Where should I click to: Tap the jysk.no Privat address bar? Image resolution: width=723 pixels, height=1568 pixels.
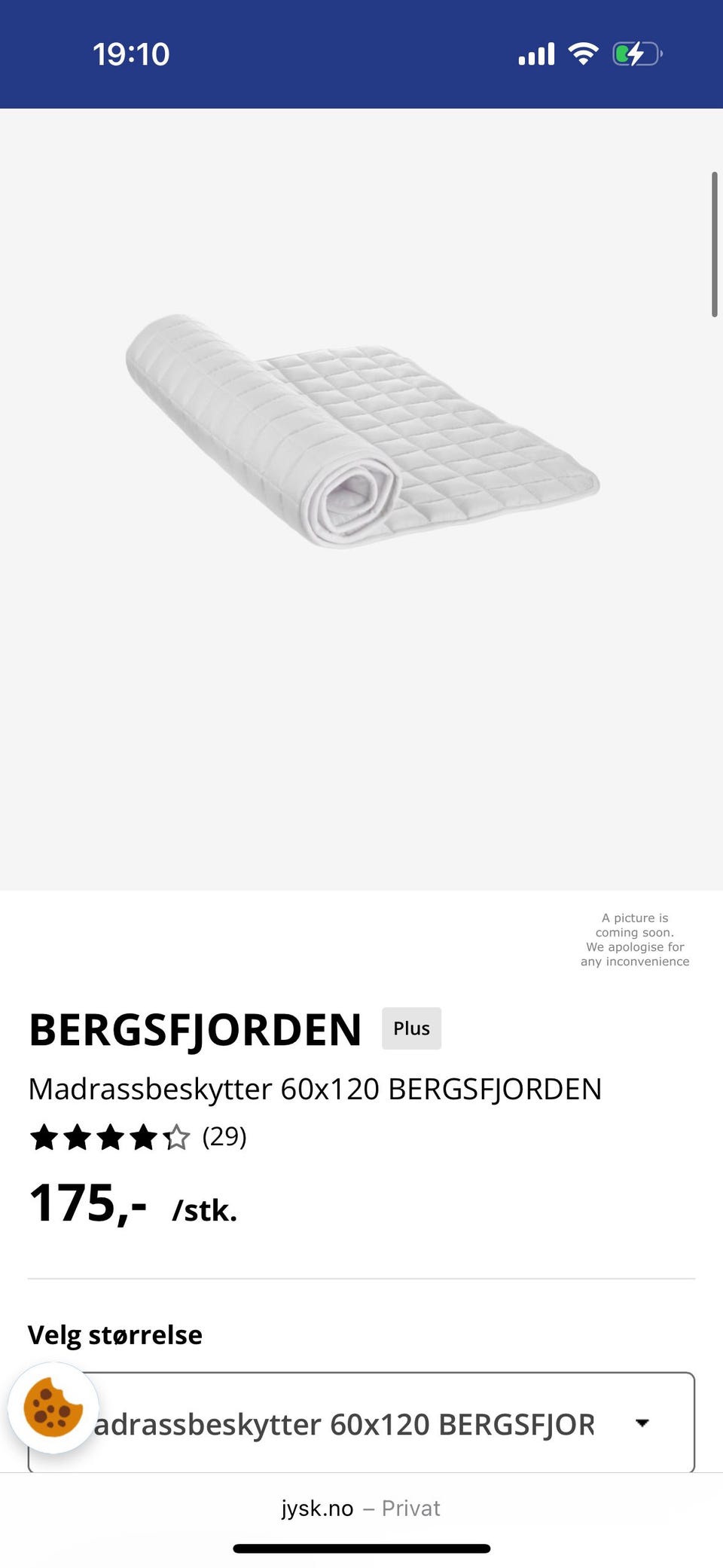click(x=361, y=1508)
